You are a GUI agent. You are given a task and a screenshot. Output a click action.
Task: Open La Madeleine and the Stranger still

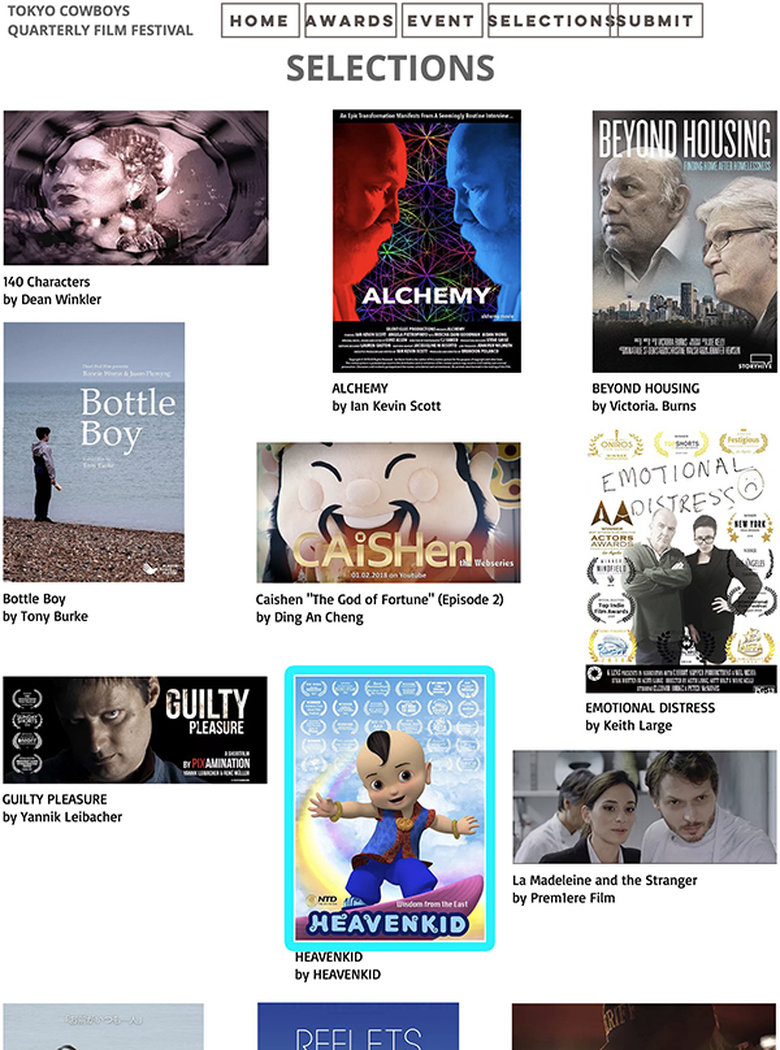[x=644, y=808]
